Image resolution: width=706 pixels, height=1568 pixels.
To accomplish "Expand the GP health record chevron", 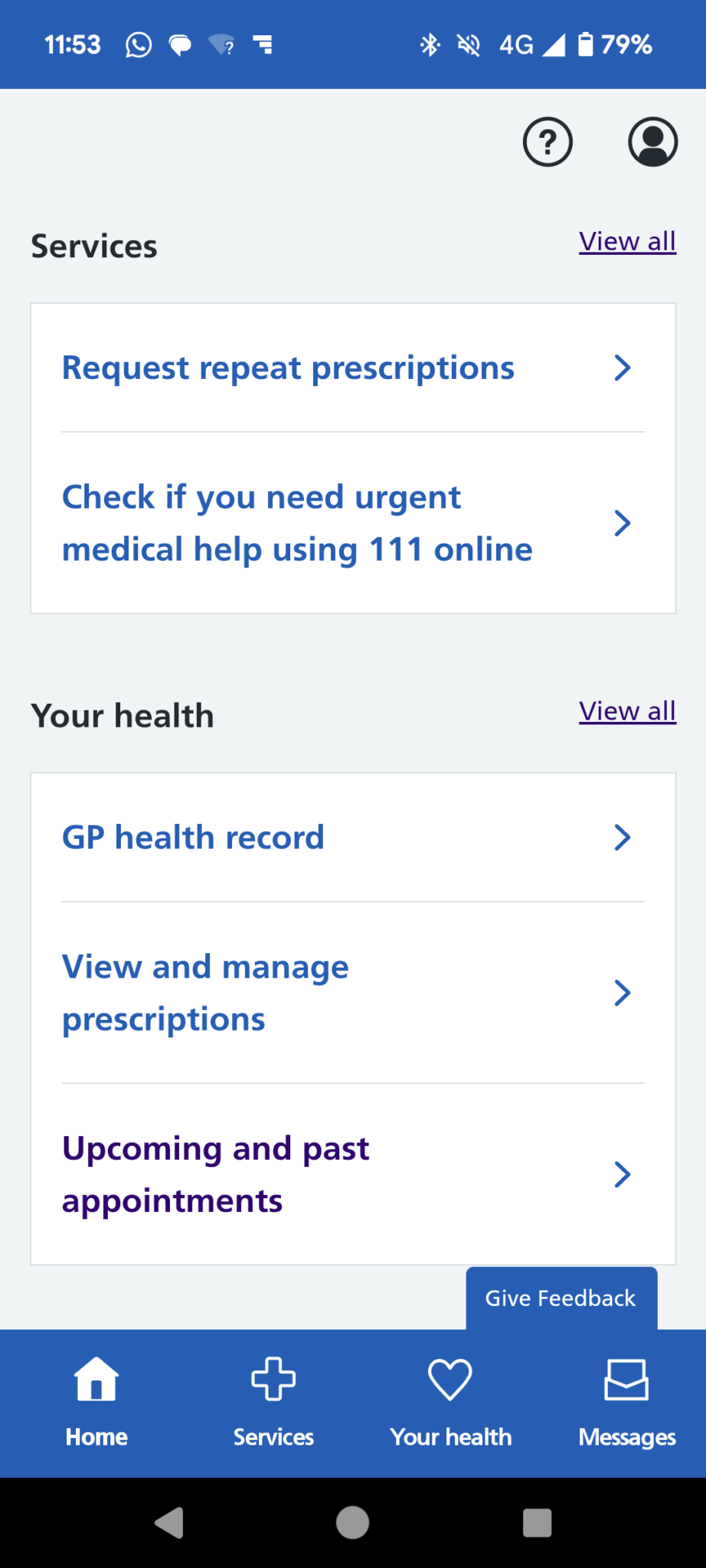I will (623, 837).
